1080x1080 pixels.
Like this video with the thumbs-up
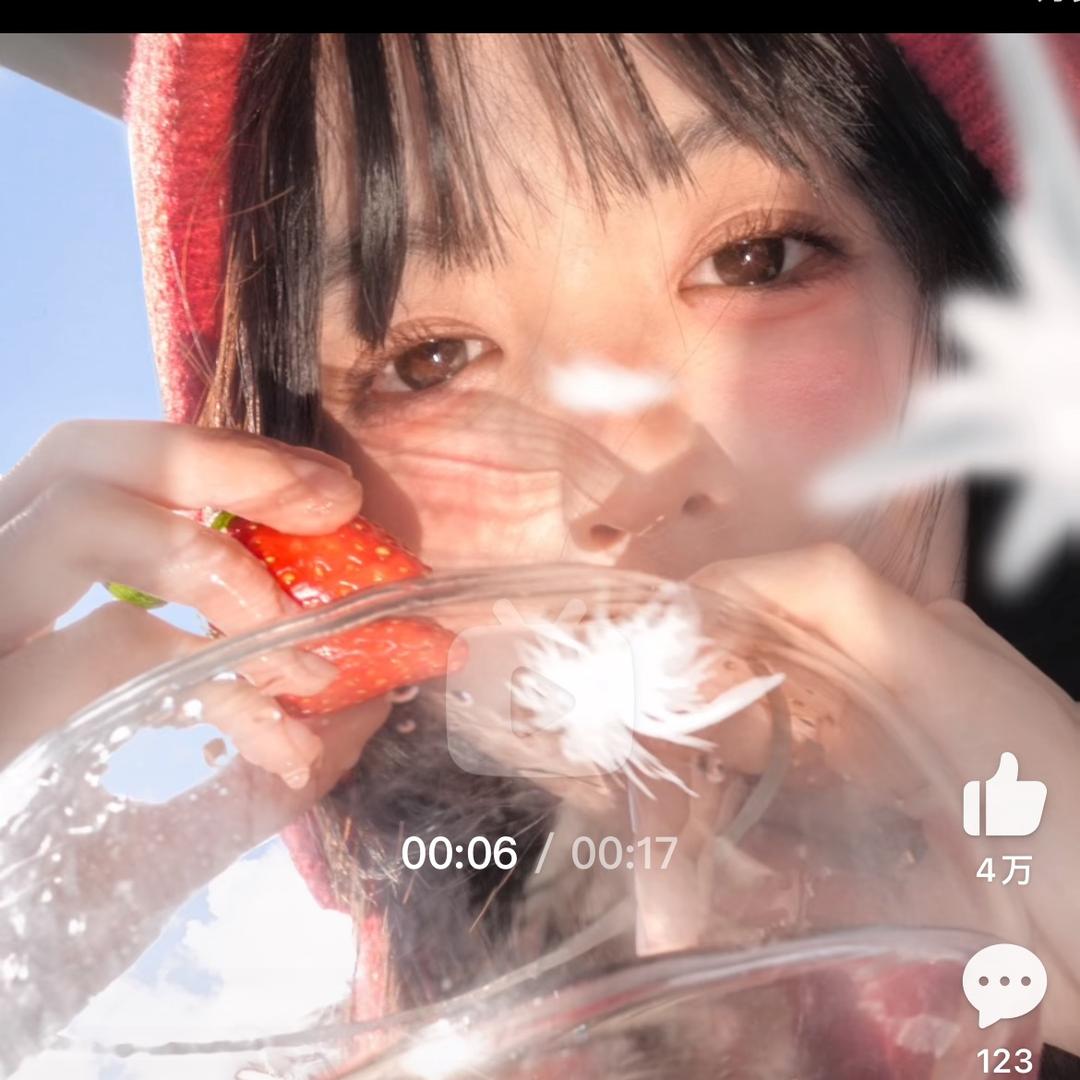(x=1004, y=796)
